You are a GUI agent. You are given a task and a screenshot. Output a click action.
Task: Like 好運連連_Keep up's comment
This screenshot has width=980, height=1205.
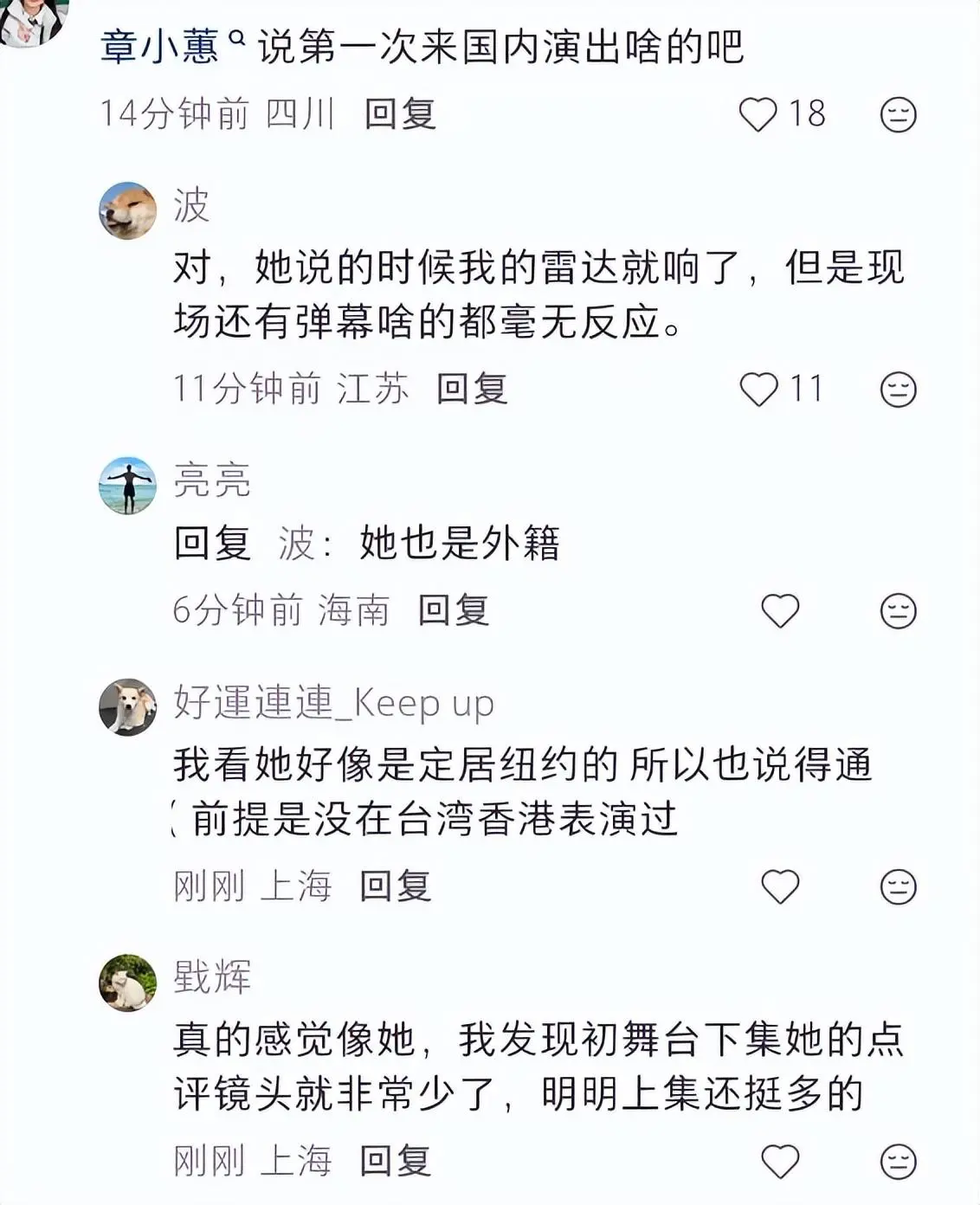779,886
